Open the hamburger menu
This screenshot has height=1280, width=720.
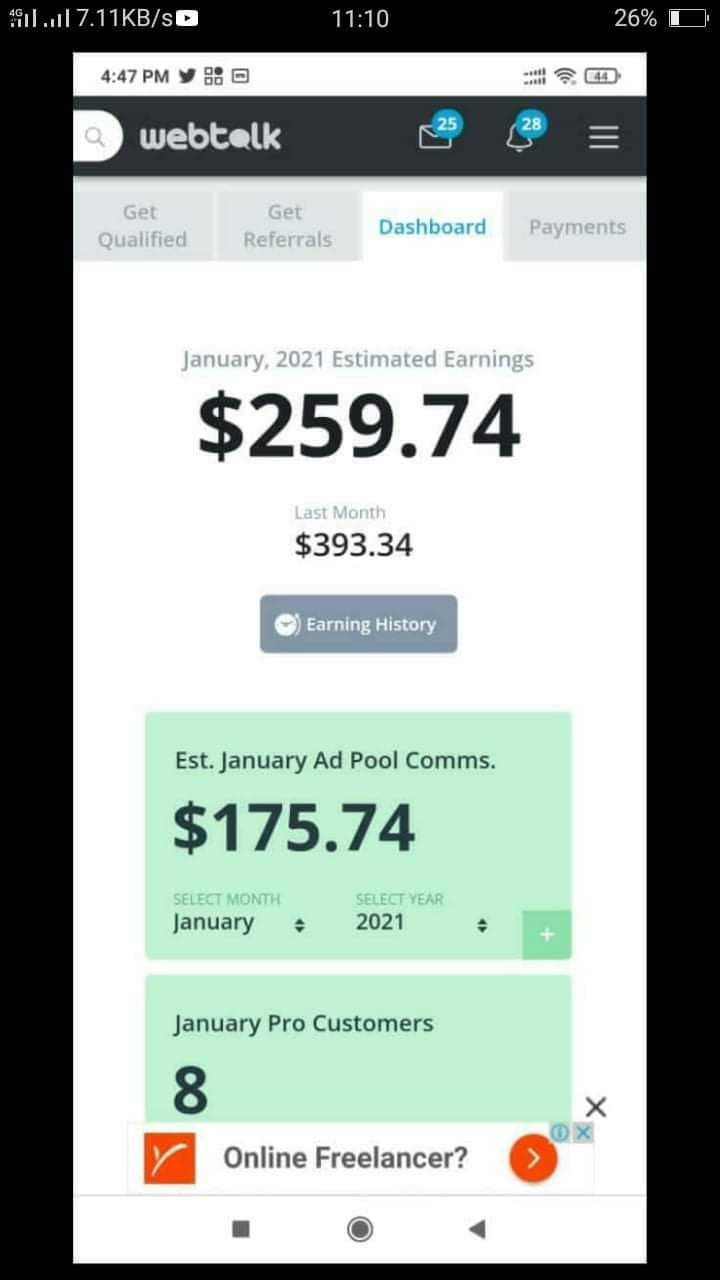coord(604,137)
